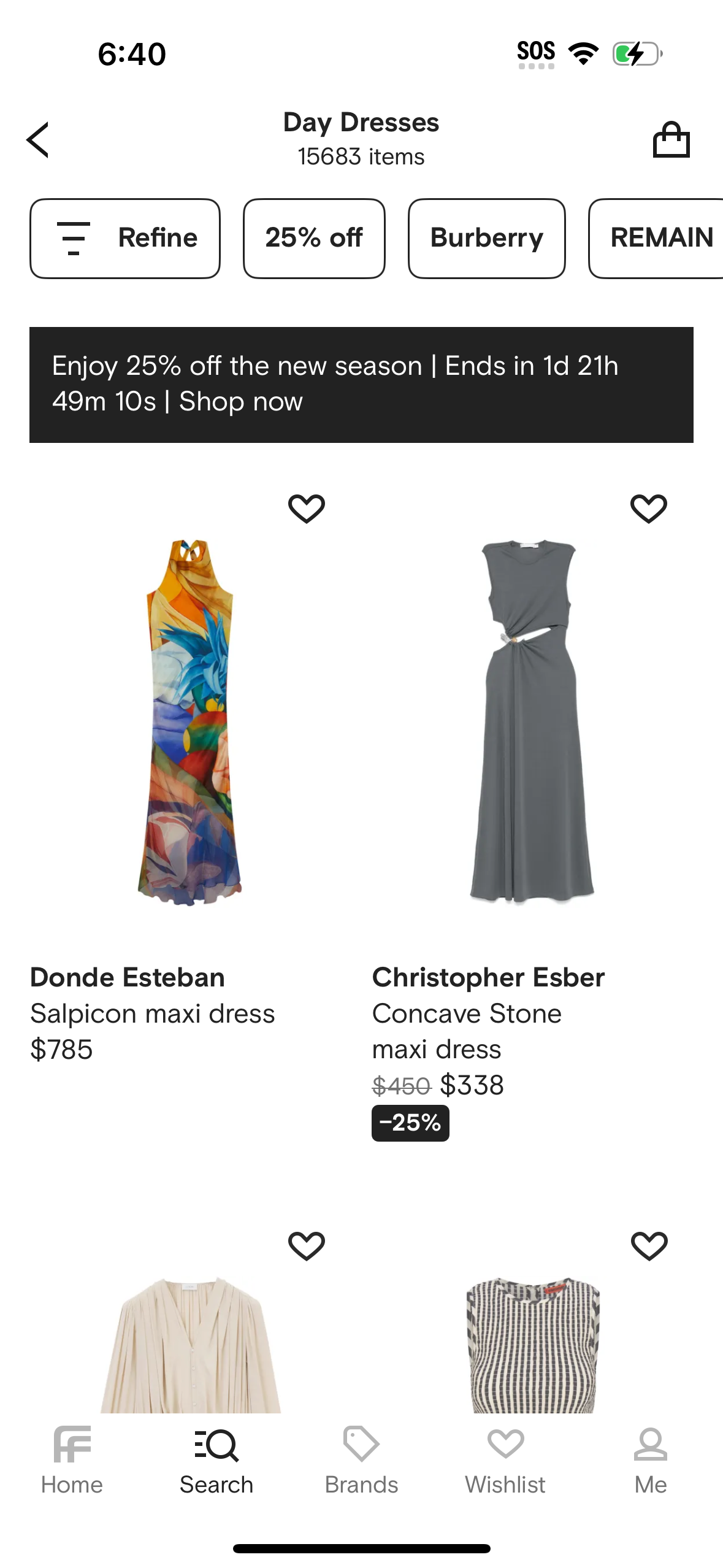Tap the back arrow icon
The height and width of the screenshot is (1568, 723).
pyautogui.click(x=37, y=139)
